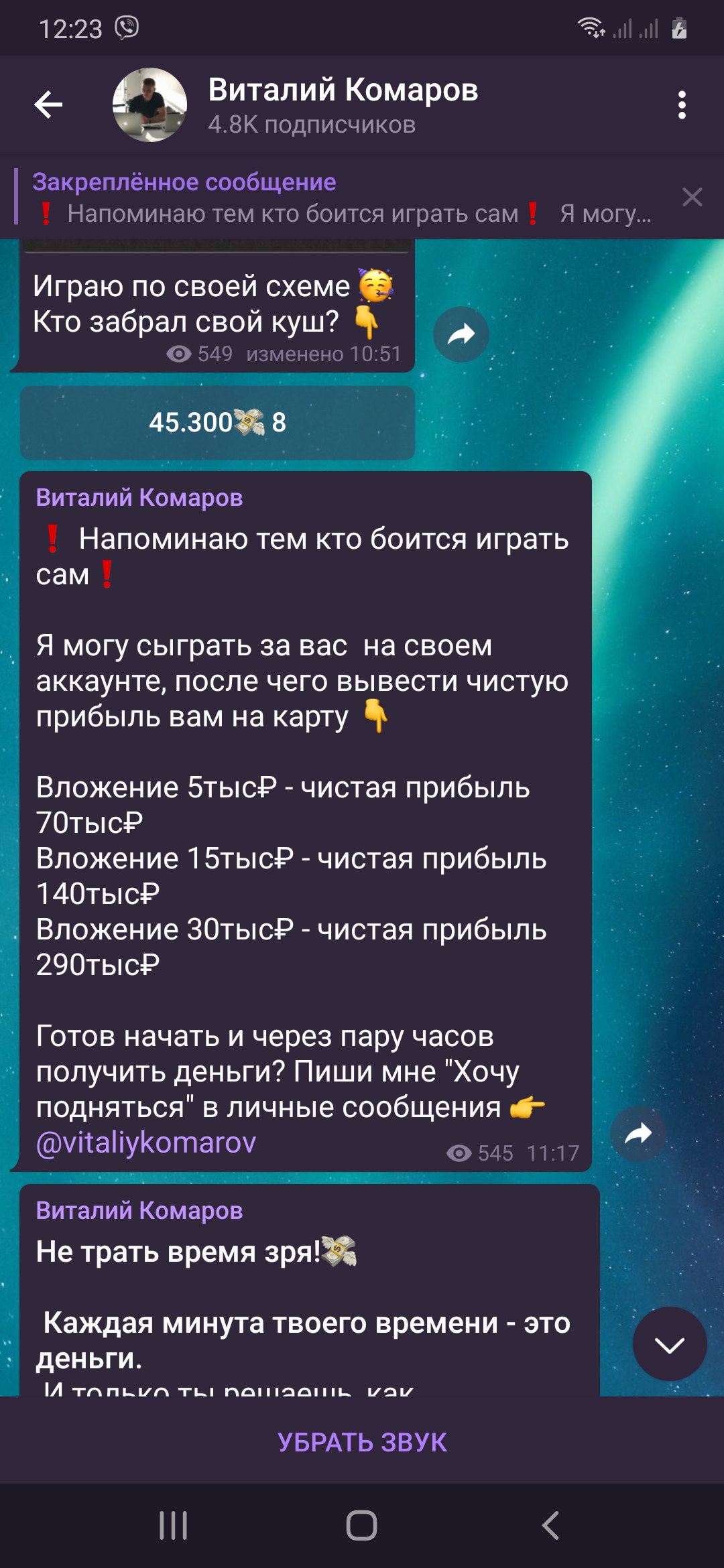Jump to the latest messages with the down arrow
The width and height of the screenshot is (724, 1568).
[669, 1344]
